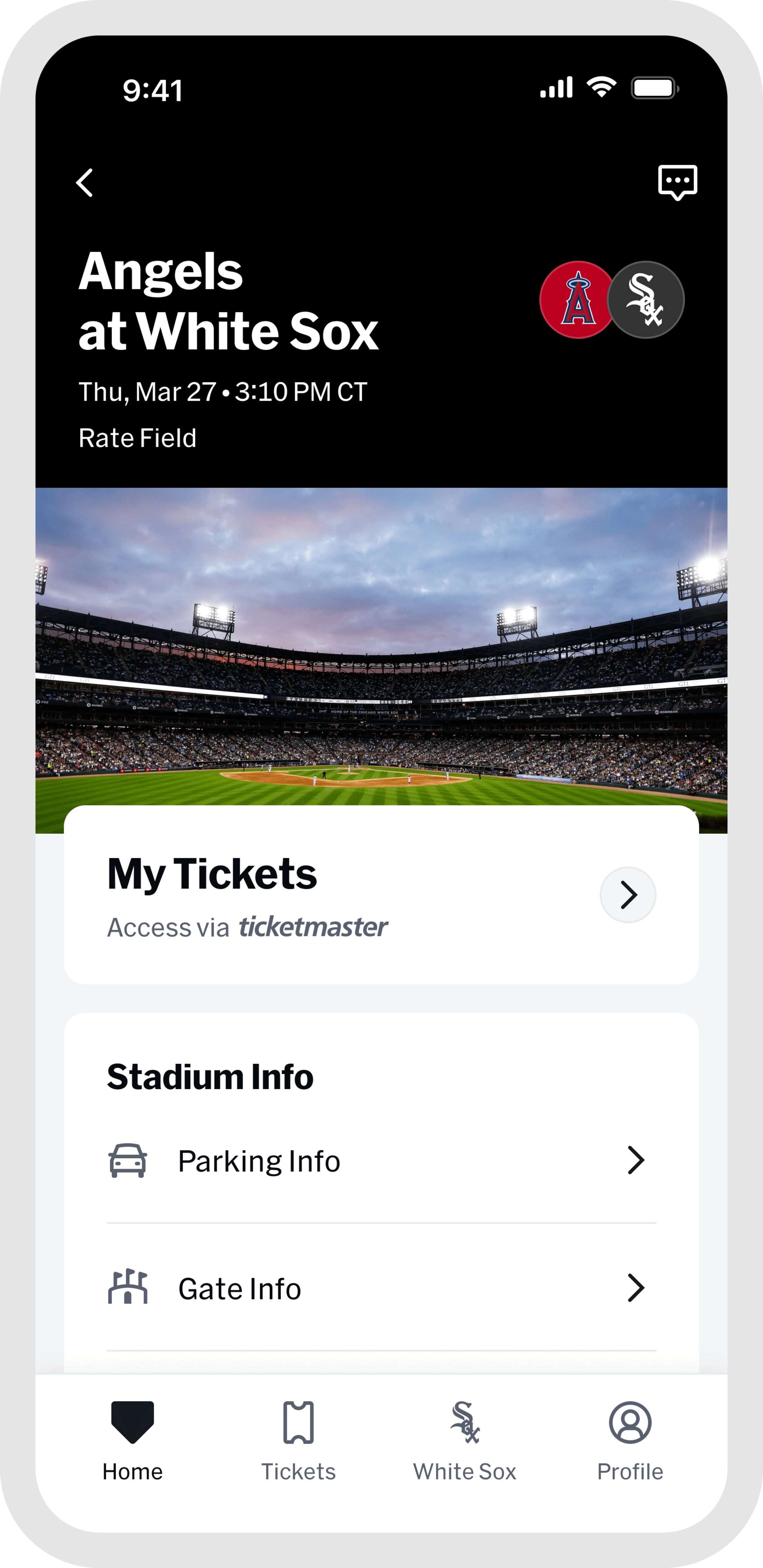Switch to the Tickets tab

point(298,1455)
